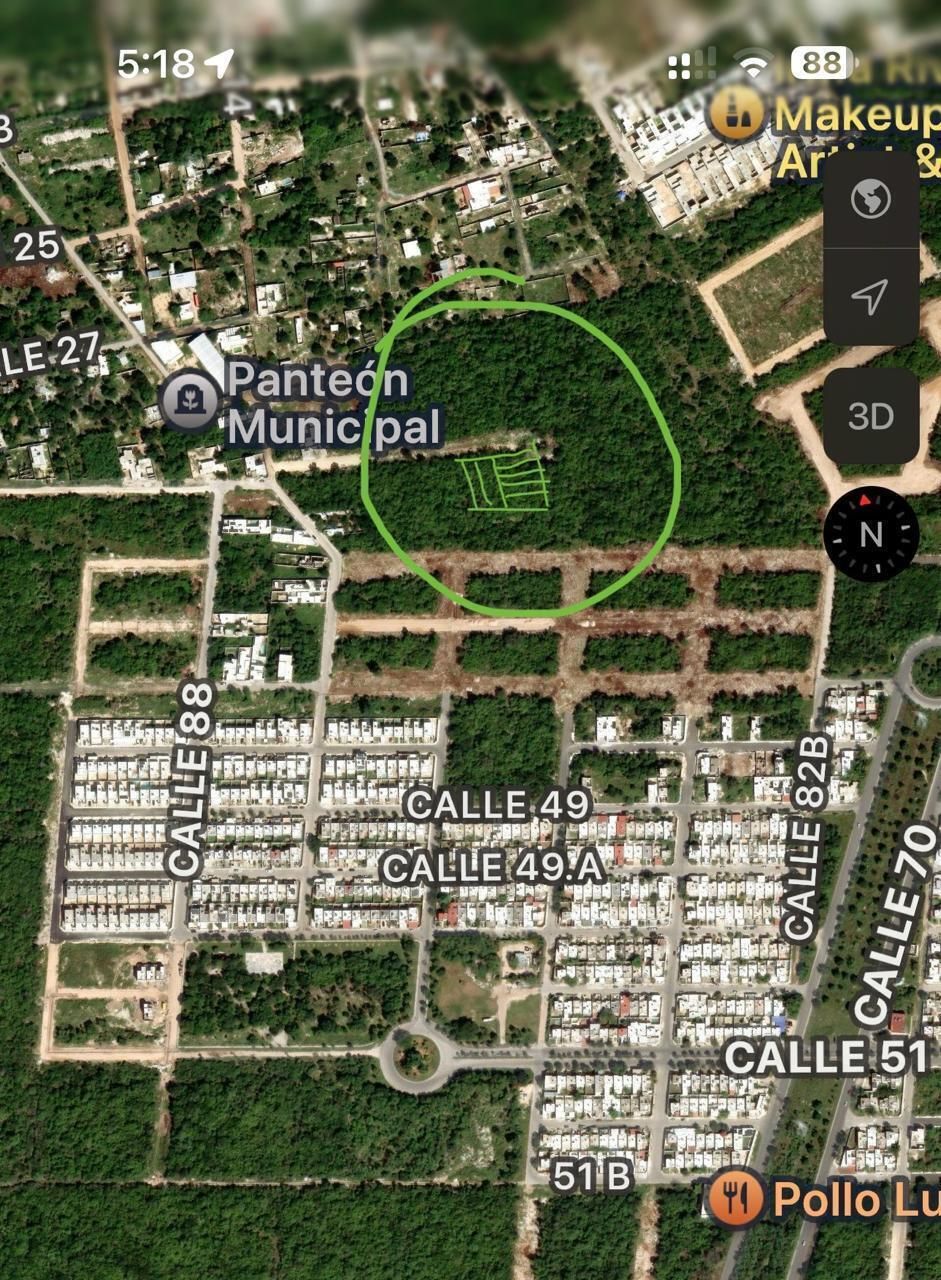Tap the compass to reset north
Viewport: 941px width, 1280px height.
coord(870,535)
